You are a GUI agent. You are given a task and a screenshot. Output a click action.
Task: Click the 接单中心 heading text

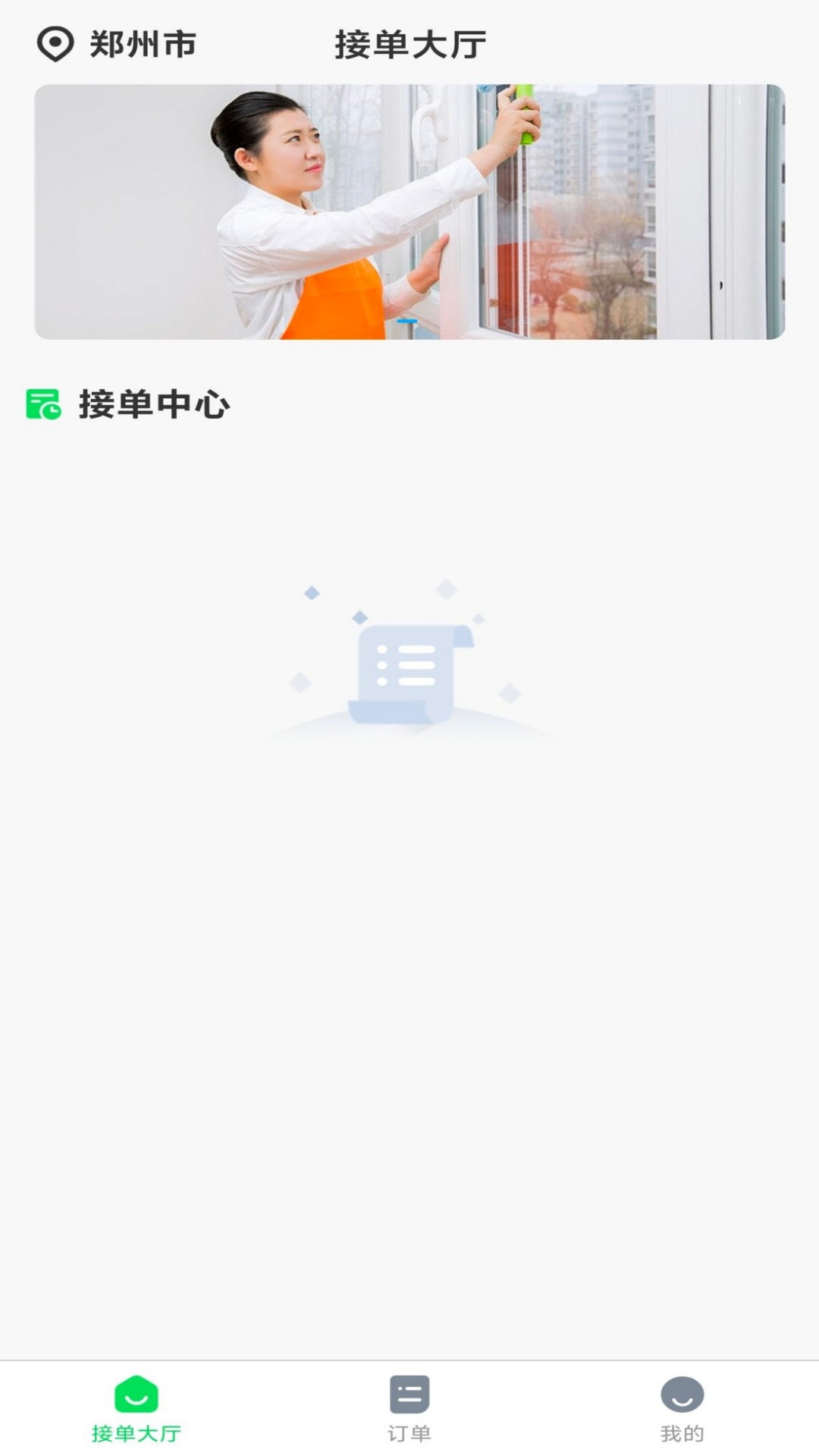click(152, 404)
